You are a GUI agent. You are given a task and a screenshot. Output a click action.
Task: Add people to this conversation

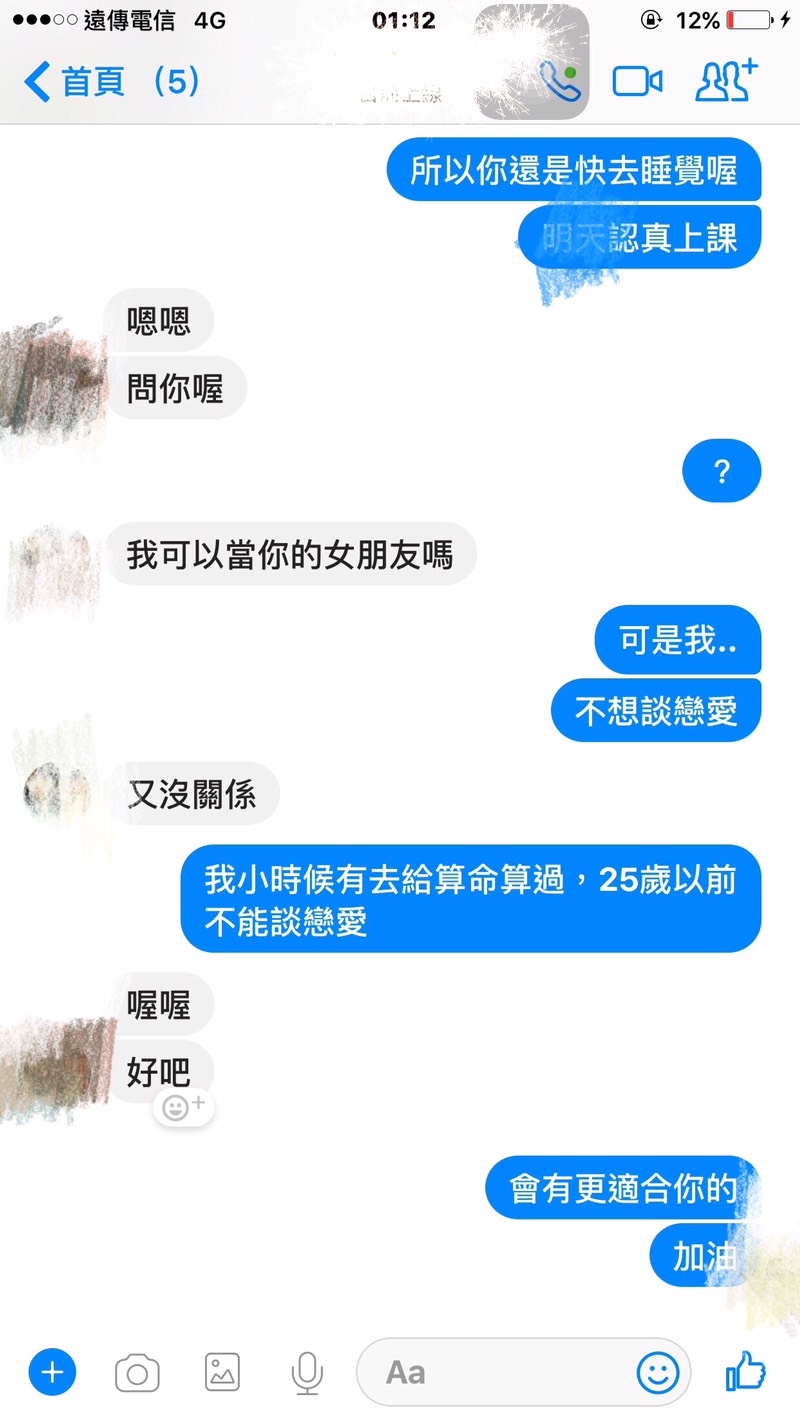(x=725, y=81)
